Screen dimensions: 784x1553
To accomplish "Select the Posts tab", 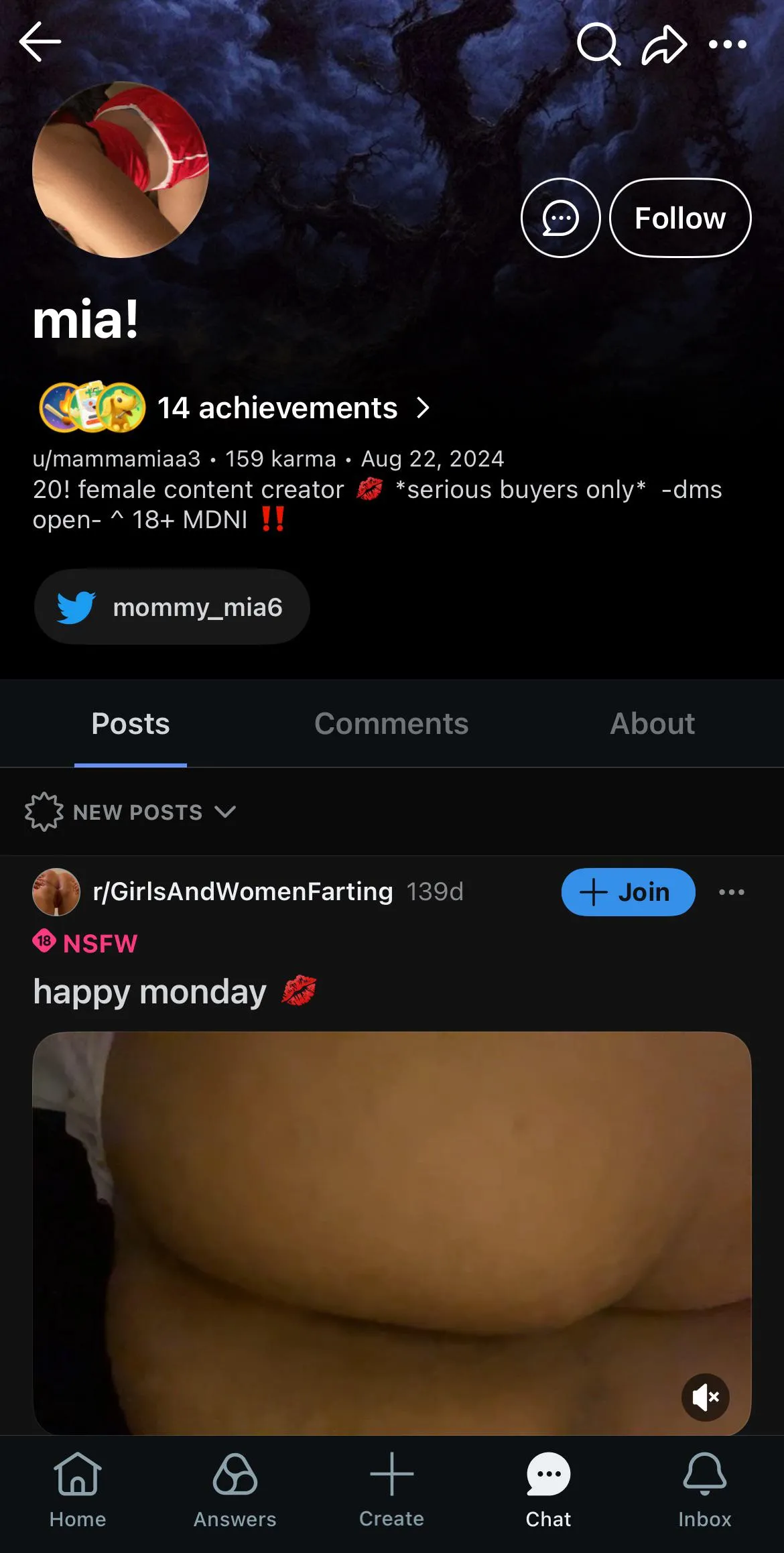I will point(131,724).
